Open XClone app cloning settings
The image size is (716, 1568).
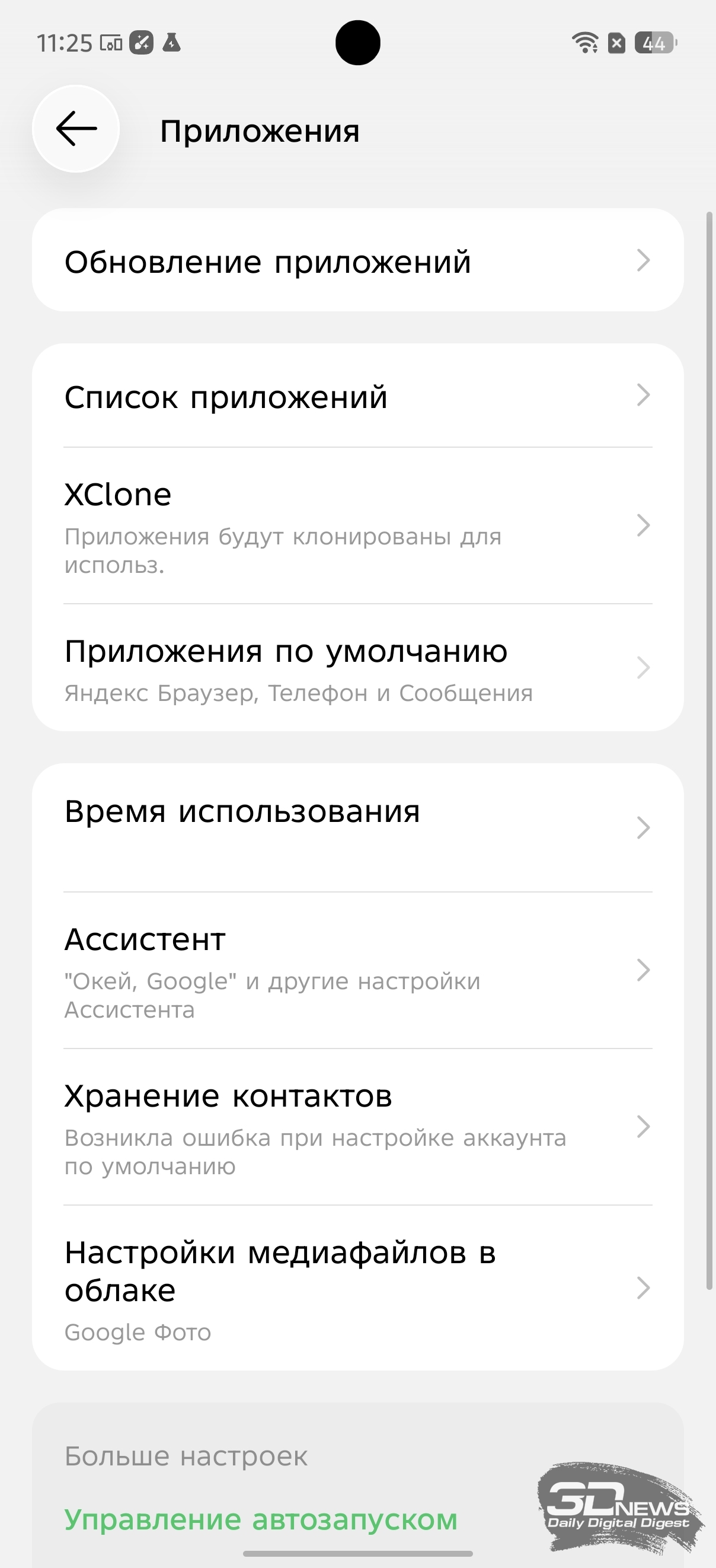(357, 526)
